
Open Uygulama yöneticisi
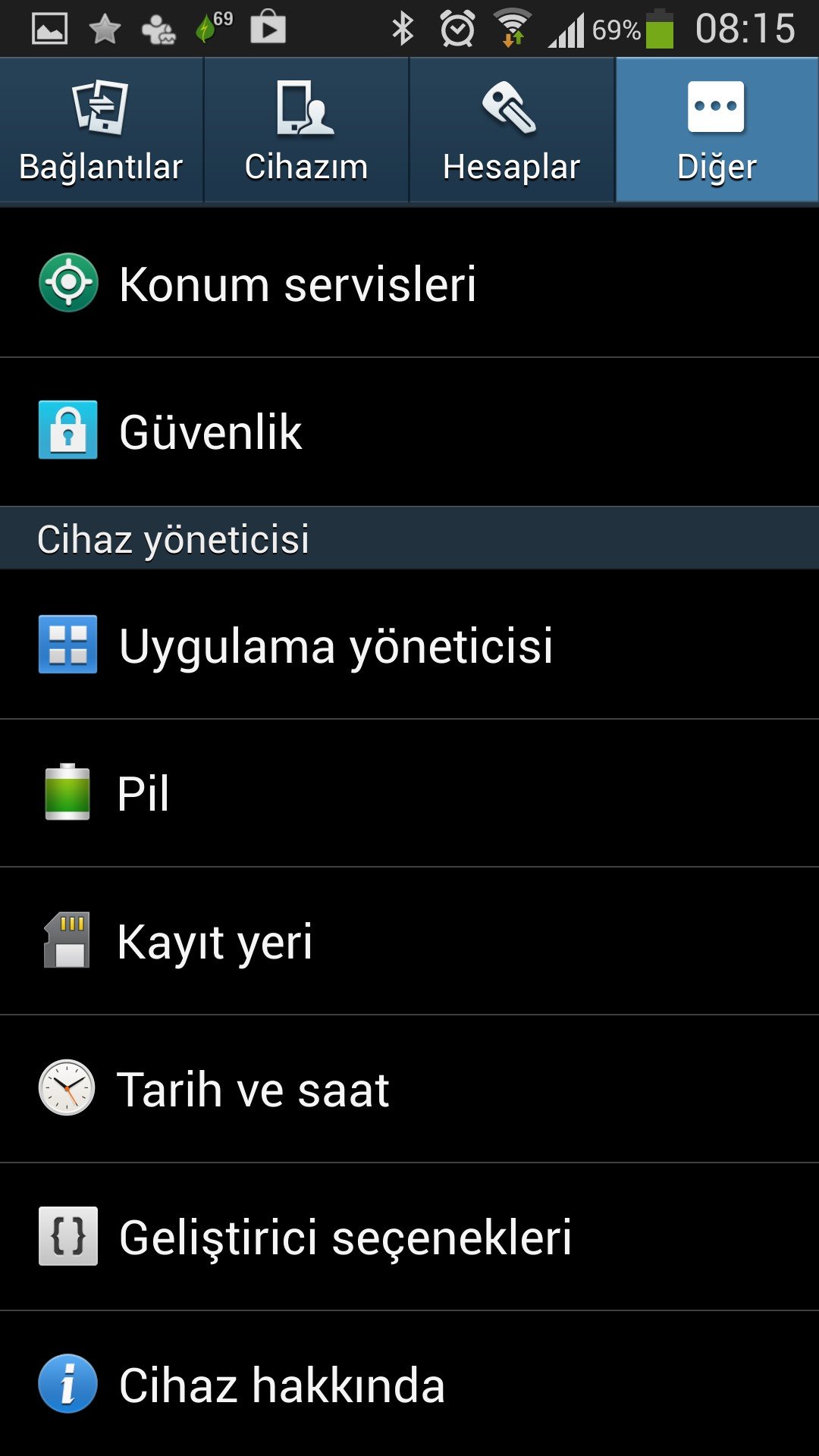tap(409, 645)
